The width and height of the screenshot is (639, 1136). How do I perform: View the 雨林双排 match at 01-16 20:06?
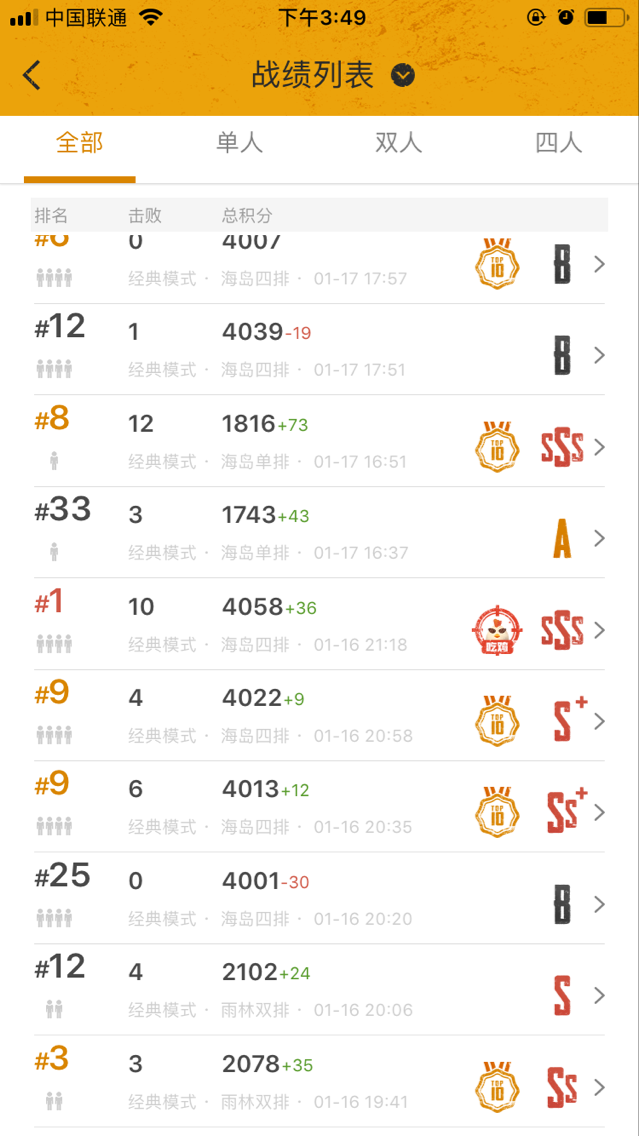pyautogui.click(x=320, y=989)
